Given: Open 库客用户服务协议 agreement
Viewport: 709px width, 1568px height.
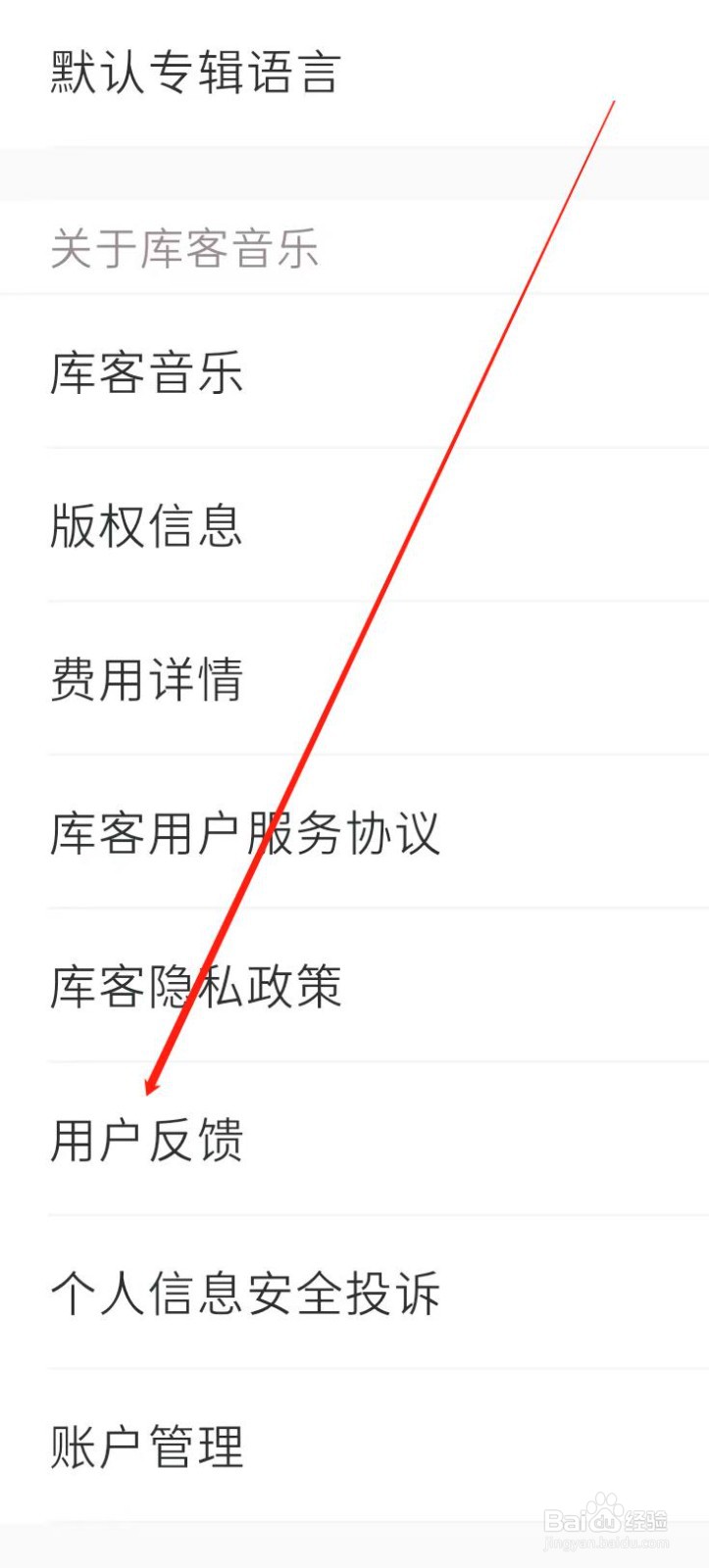Looking at the screenshot, I should pos(245,835).
